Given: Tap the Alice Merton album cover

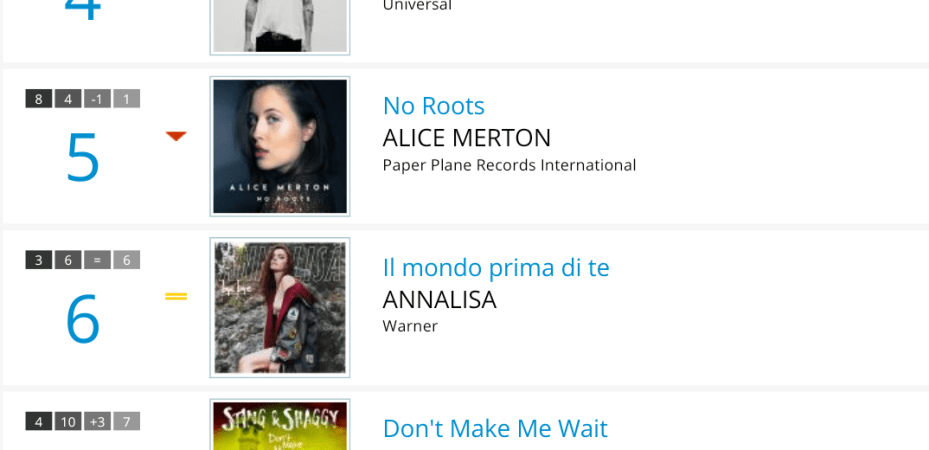Looking at the screenshot, I should 280,146.
